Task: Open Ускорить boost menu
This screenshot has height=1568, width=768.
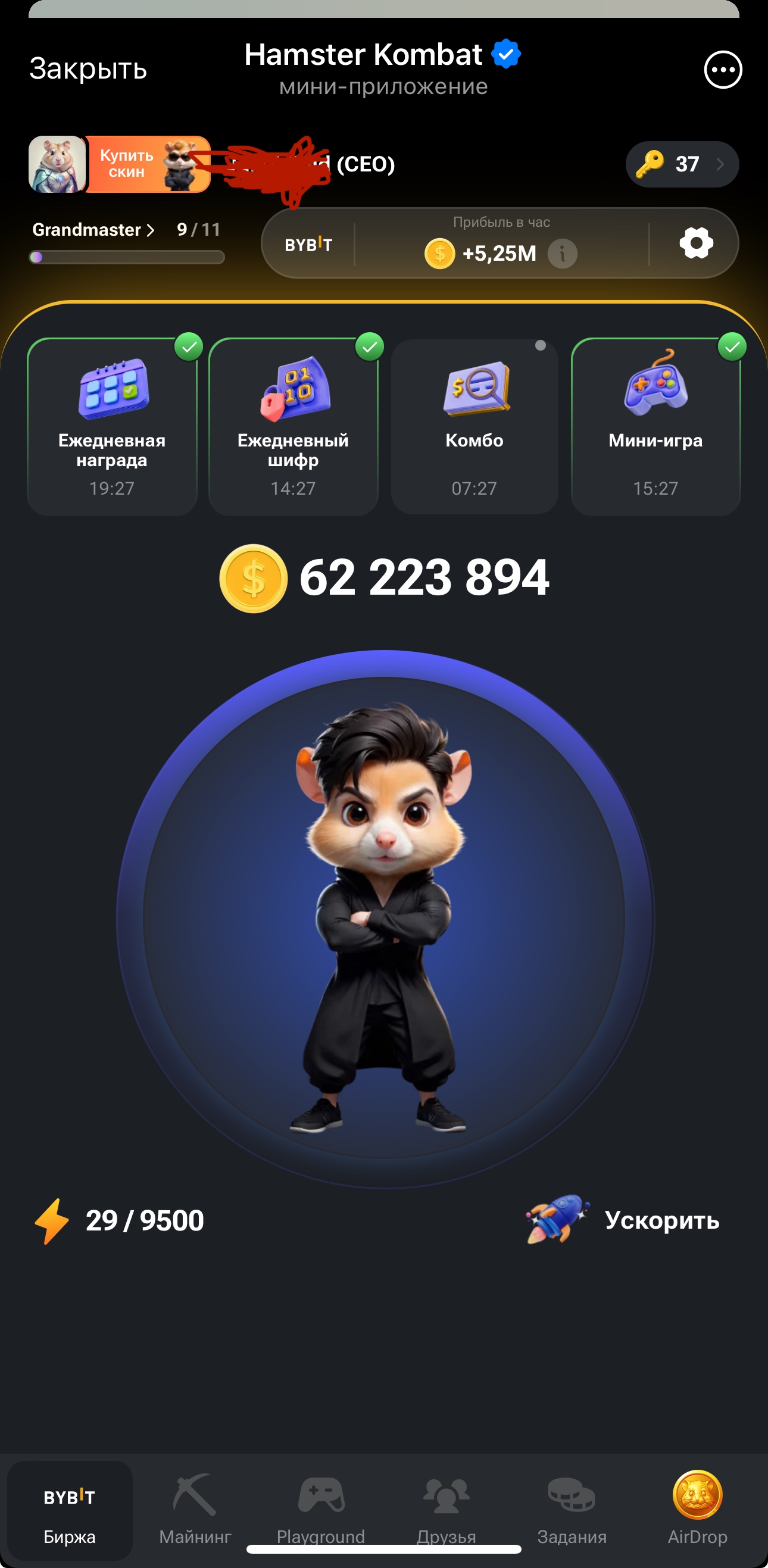Action: coord(624,1220)
